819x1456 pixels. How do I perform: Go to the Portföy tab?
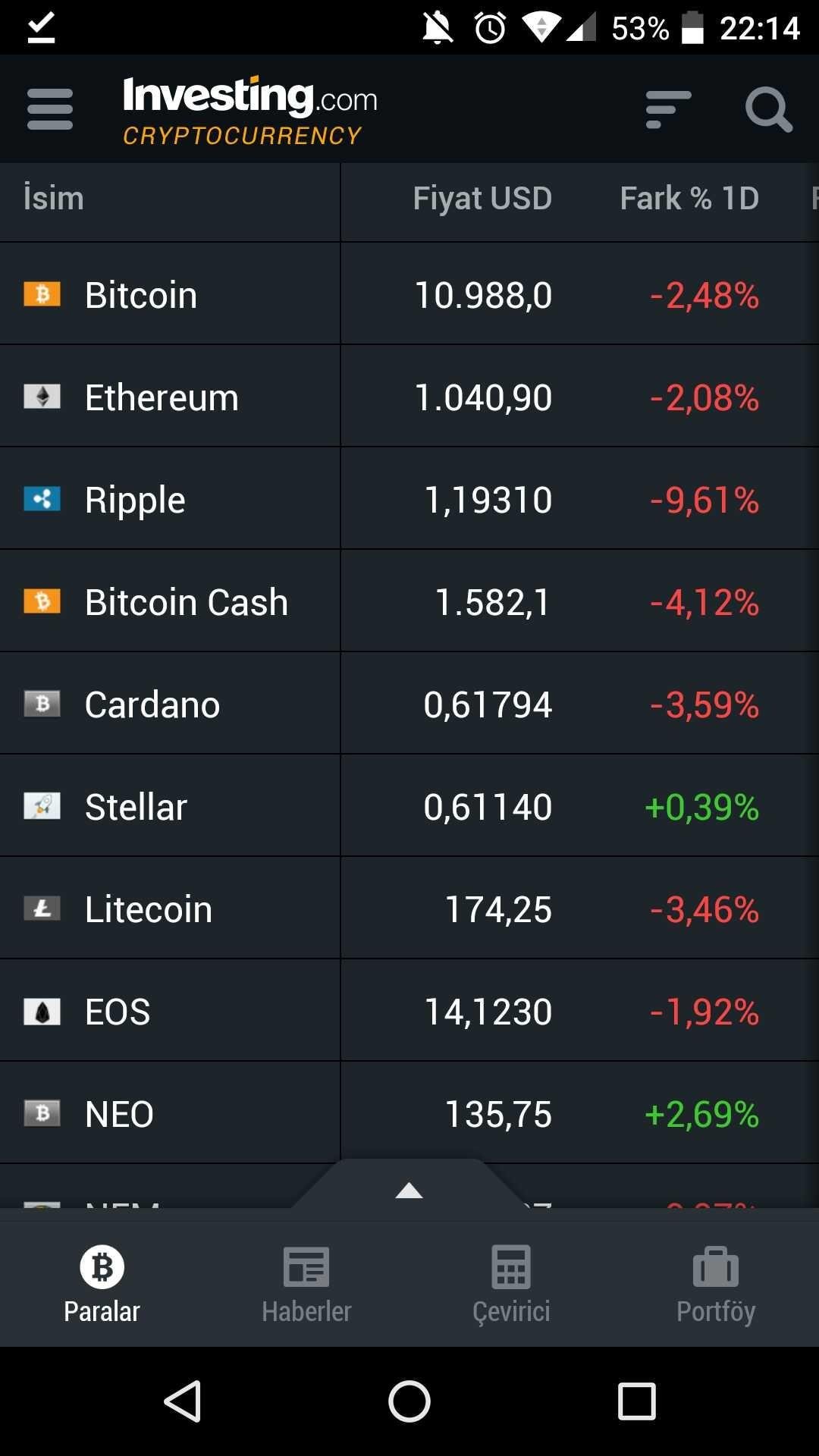pos(716,1283)
